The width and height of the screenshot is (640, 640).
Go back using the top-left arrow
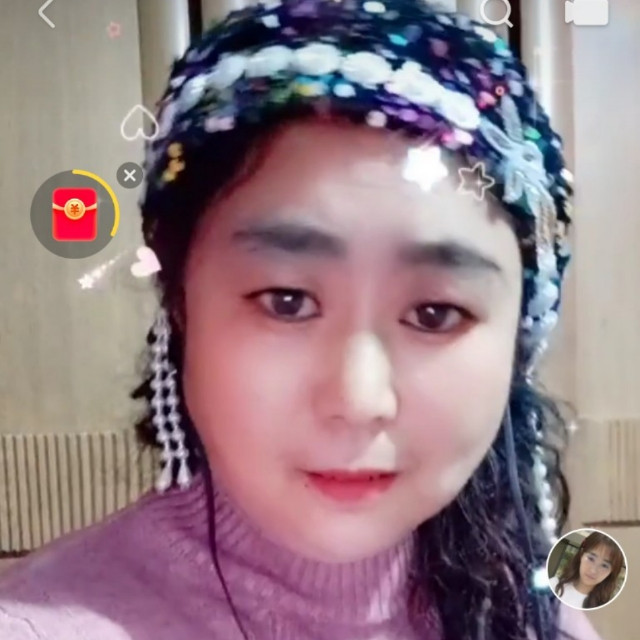tap(46, 13)
